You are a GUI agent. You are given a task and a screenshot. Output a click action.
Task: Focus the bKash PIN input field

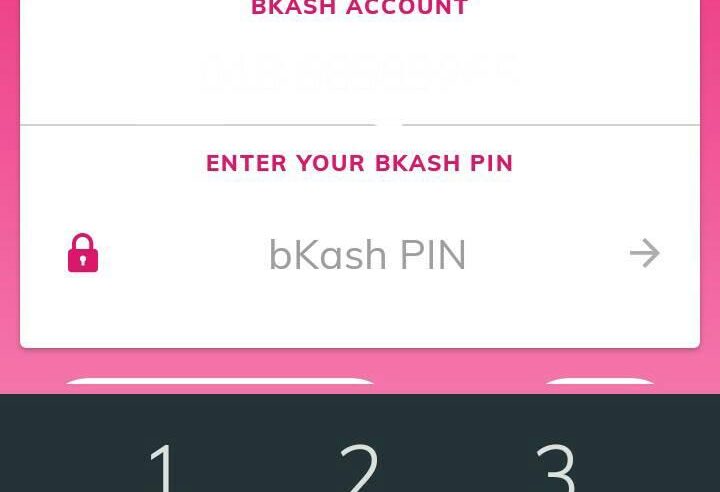coord(367,255)
